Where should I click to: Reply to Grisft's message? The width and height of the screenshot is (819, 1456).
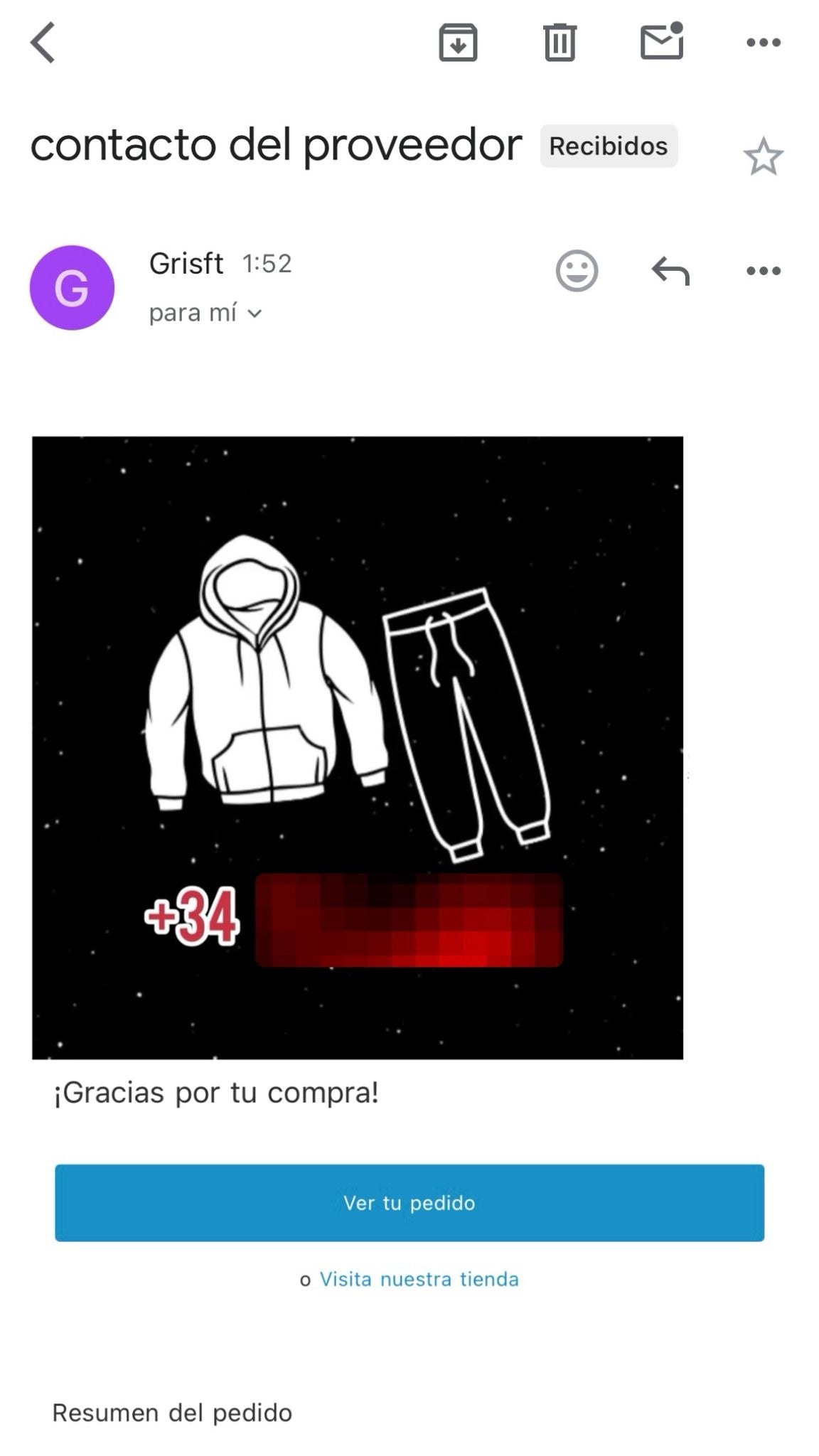tap(670, 271)
